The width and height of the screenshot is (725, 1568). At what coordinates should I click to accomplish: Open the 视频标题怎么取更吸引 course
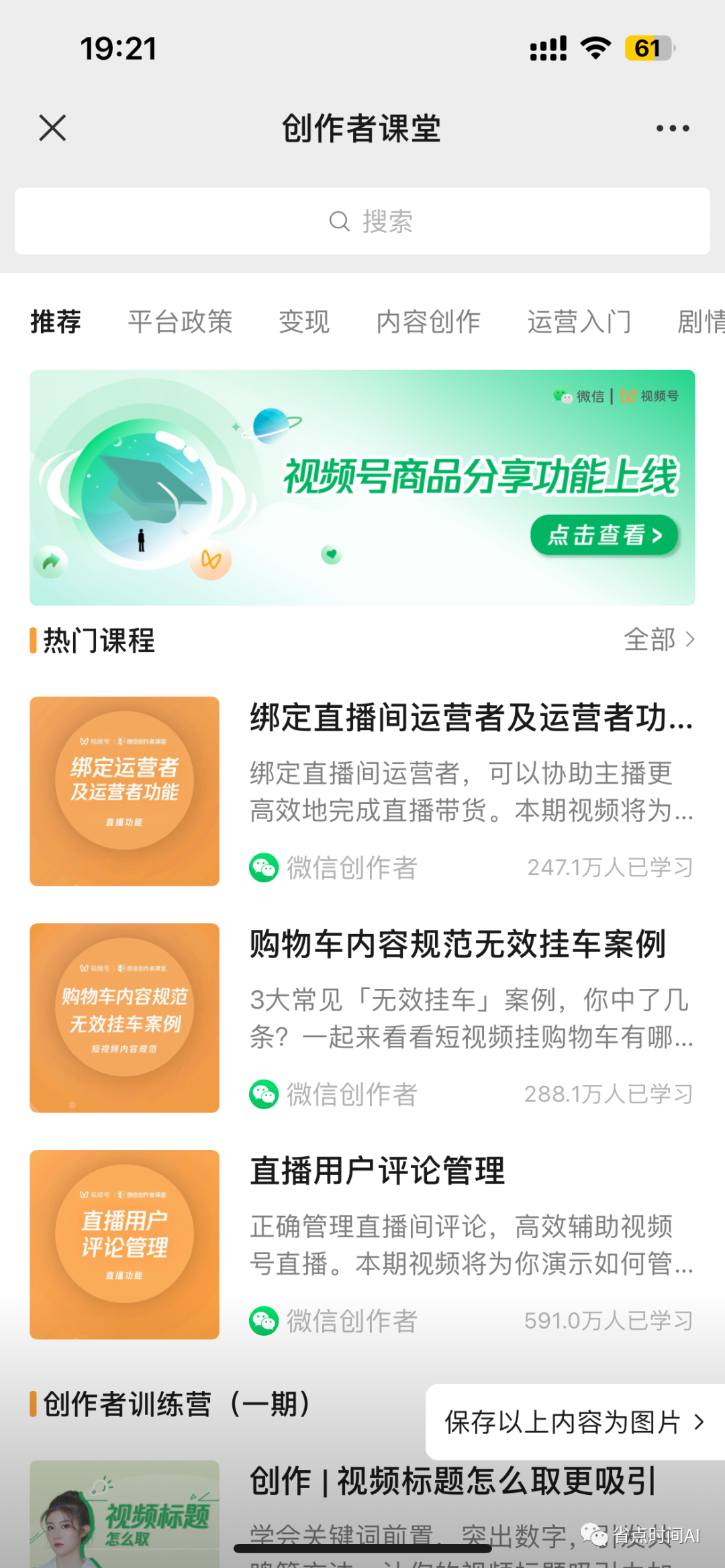452,1481
